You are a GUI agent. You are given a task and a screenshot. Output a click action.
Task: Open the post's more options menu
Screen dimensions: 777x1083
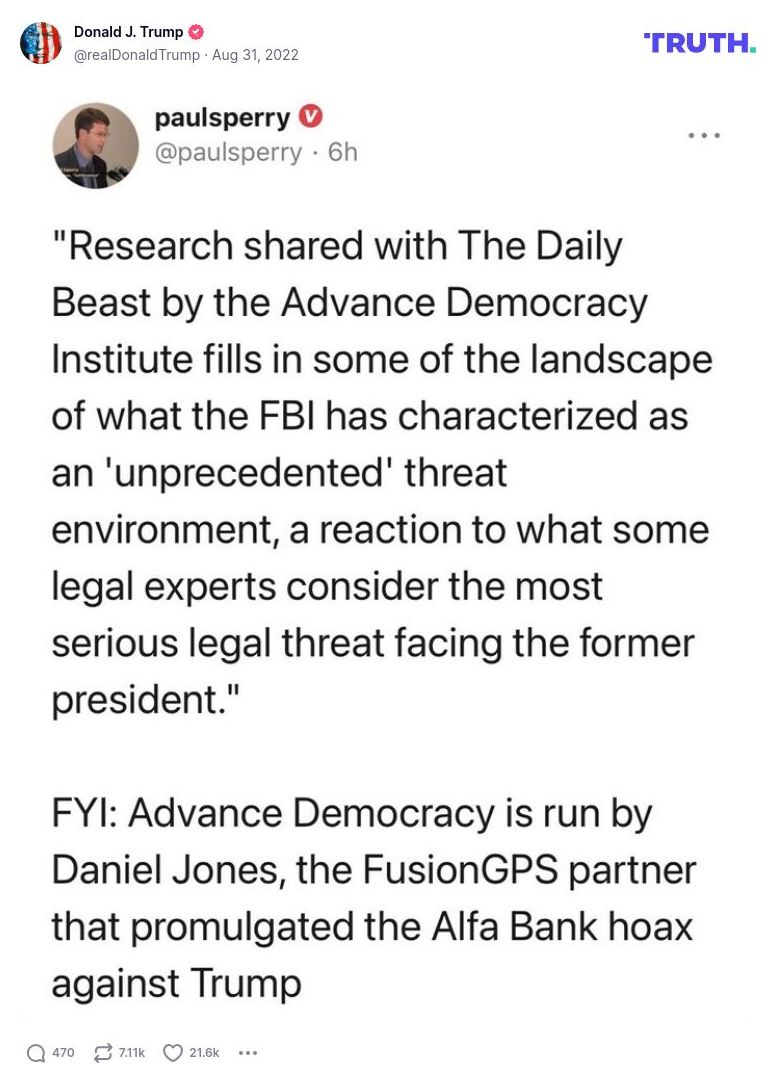pyautogui.click(x=248, y=1052)
